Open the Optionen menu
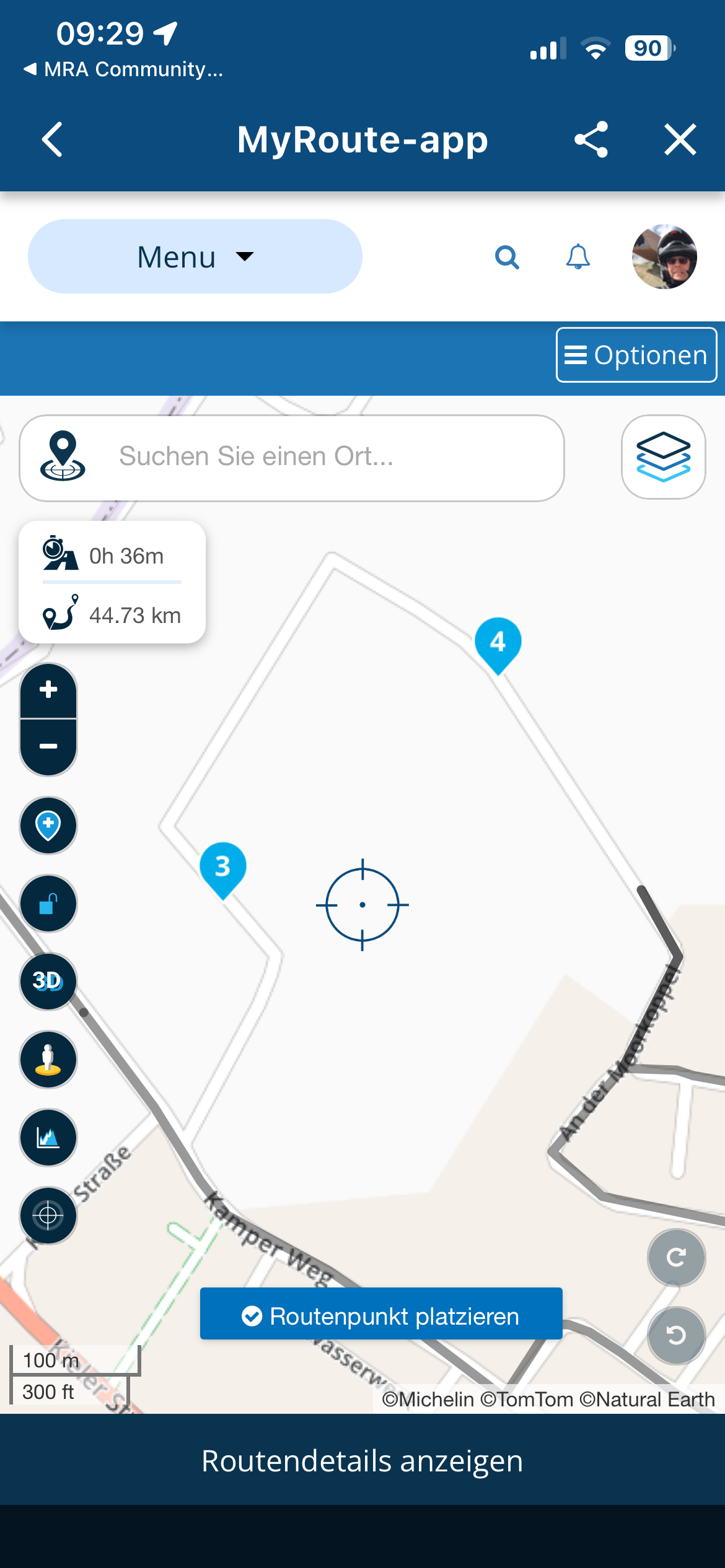 coord(636,355)
